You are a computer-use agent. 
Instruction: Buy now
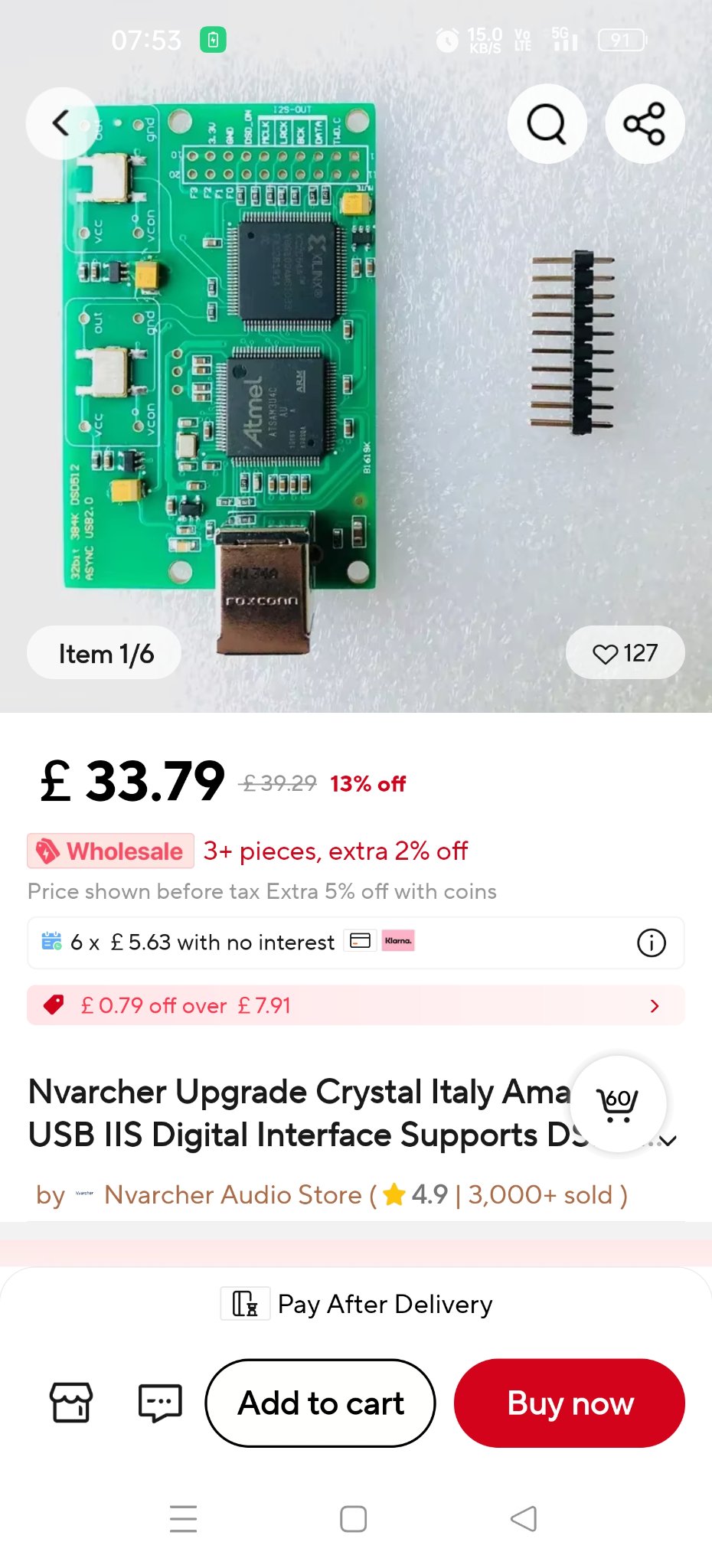click(570, 1403)
